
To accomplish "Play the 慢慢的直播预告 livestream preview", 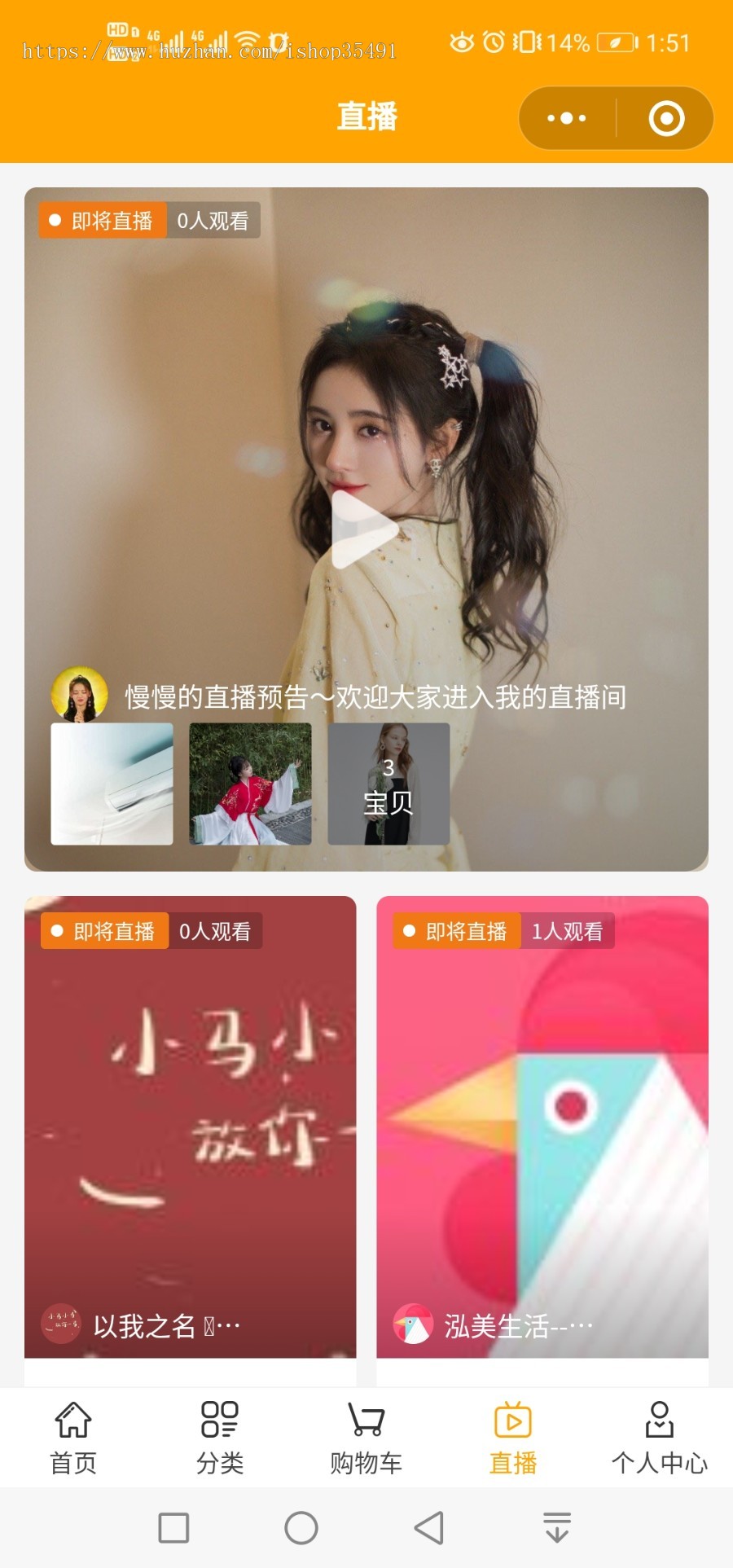I will click(x=365, y=529).
